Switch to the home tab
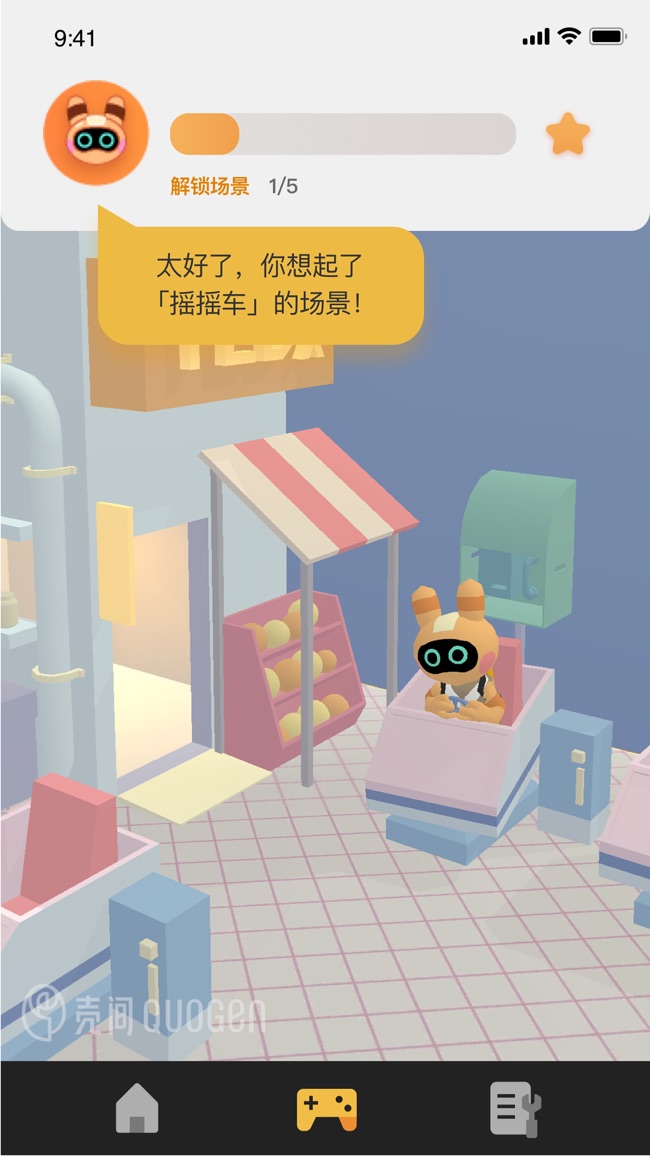Screen dimensions: 650x1156 tap(137, 1109)
